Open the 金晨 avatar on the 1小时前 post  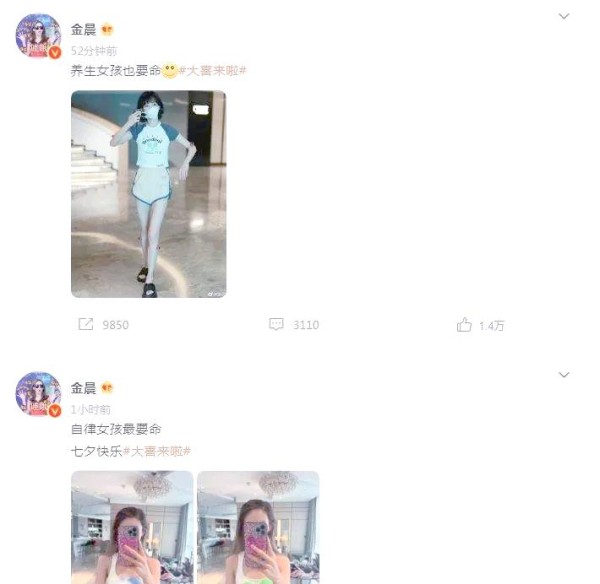coord(38,394)
